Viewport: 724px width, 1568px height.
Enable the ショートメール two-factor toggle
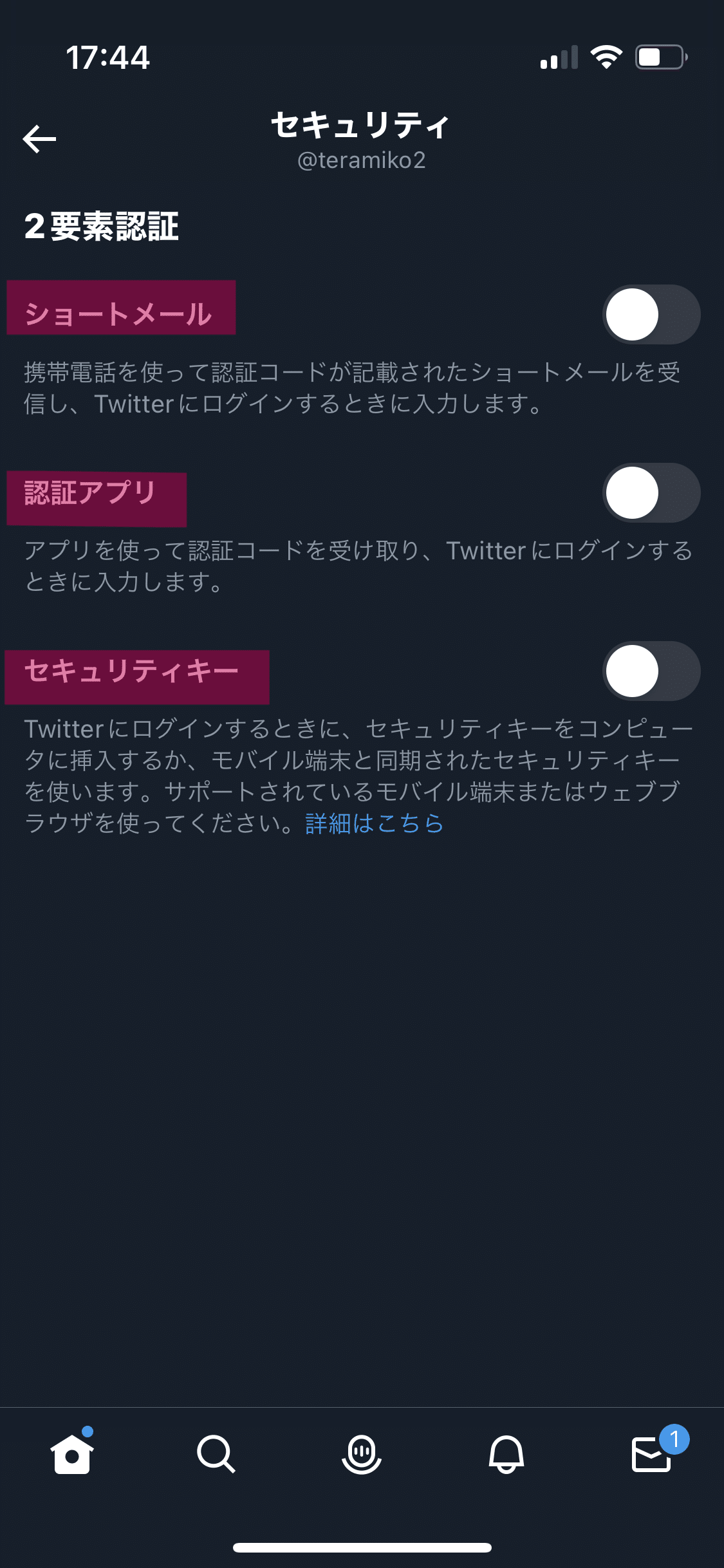[x=651, y=314]
